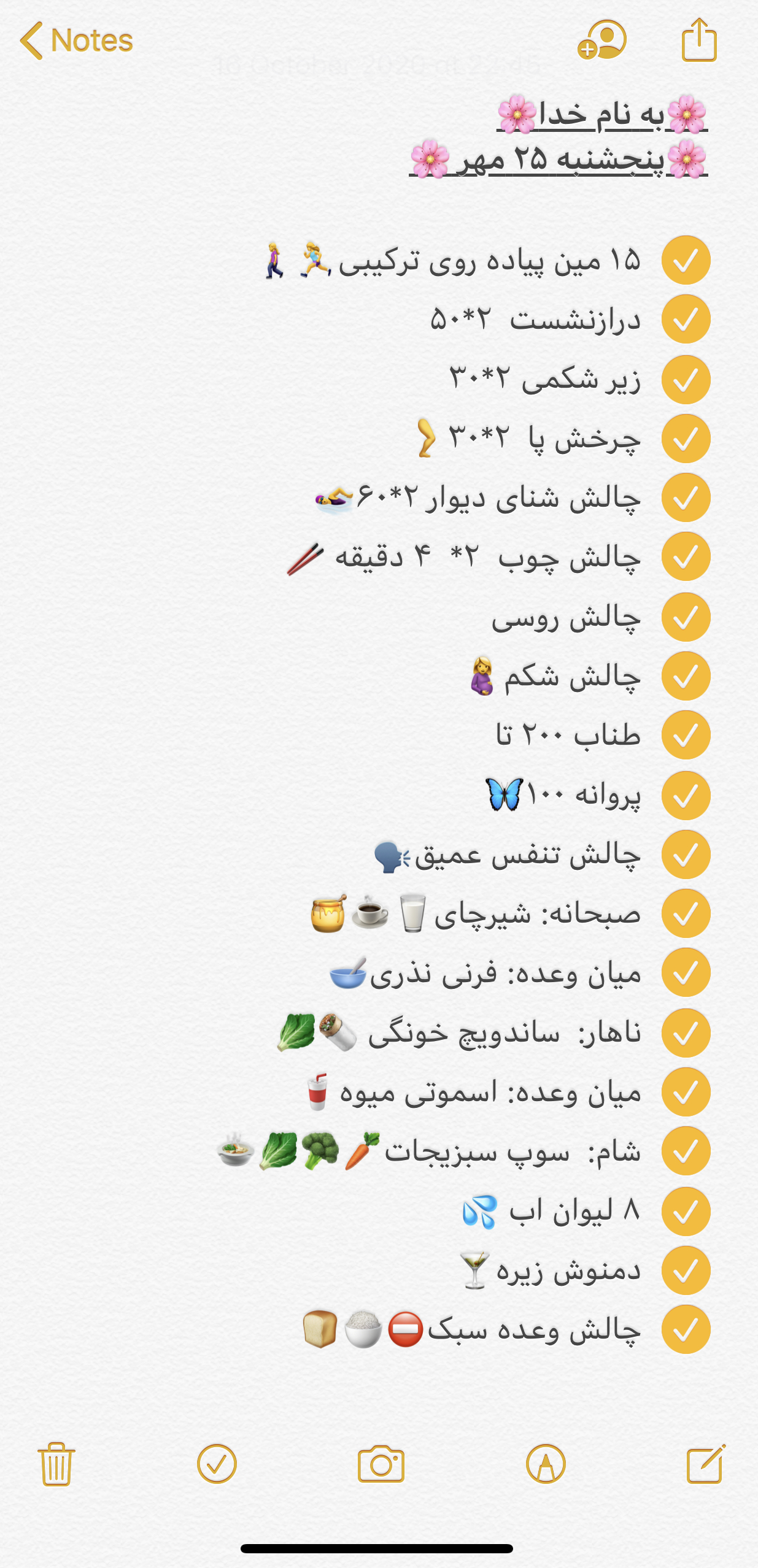Viewport: 758px width, 1568px height.
Task: Toggle the زیر شکمی checkbox
Action: tap(686, 380)
